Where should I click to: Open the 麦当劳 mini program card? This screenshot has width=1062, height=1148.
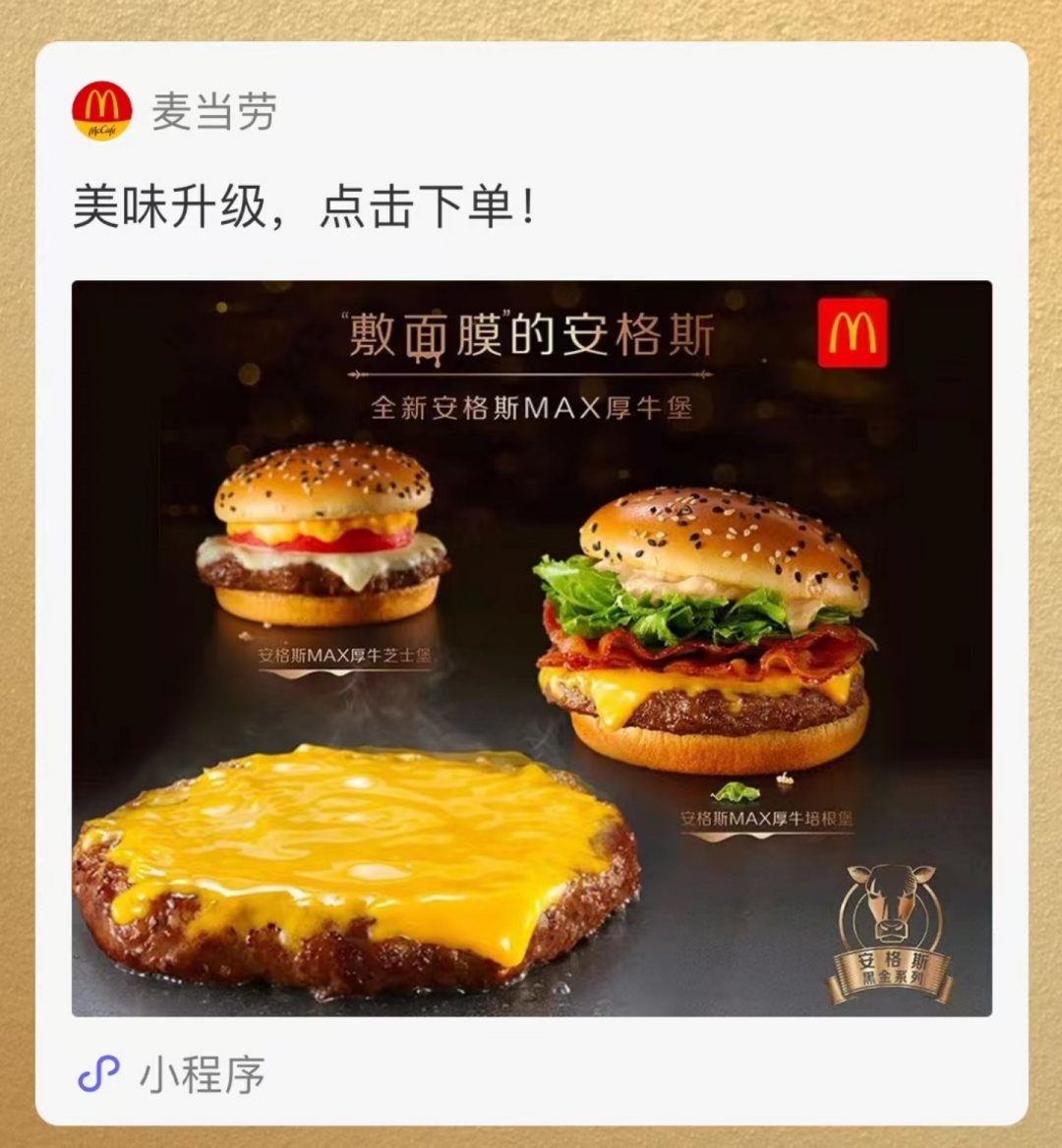coord(531,649)
